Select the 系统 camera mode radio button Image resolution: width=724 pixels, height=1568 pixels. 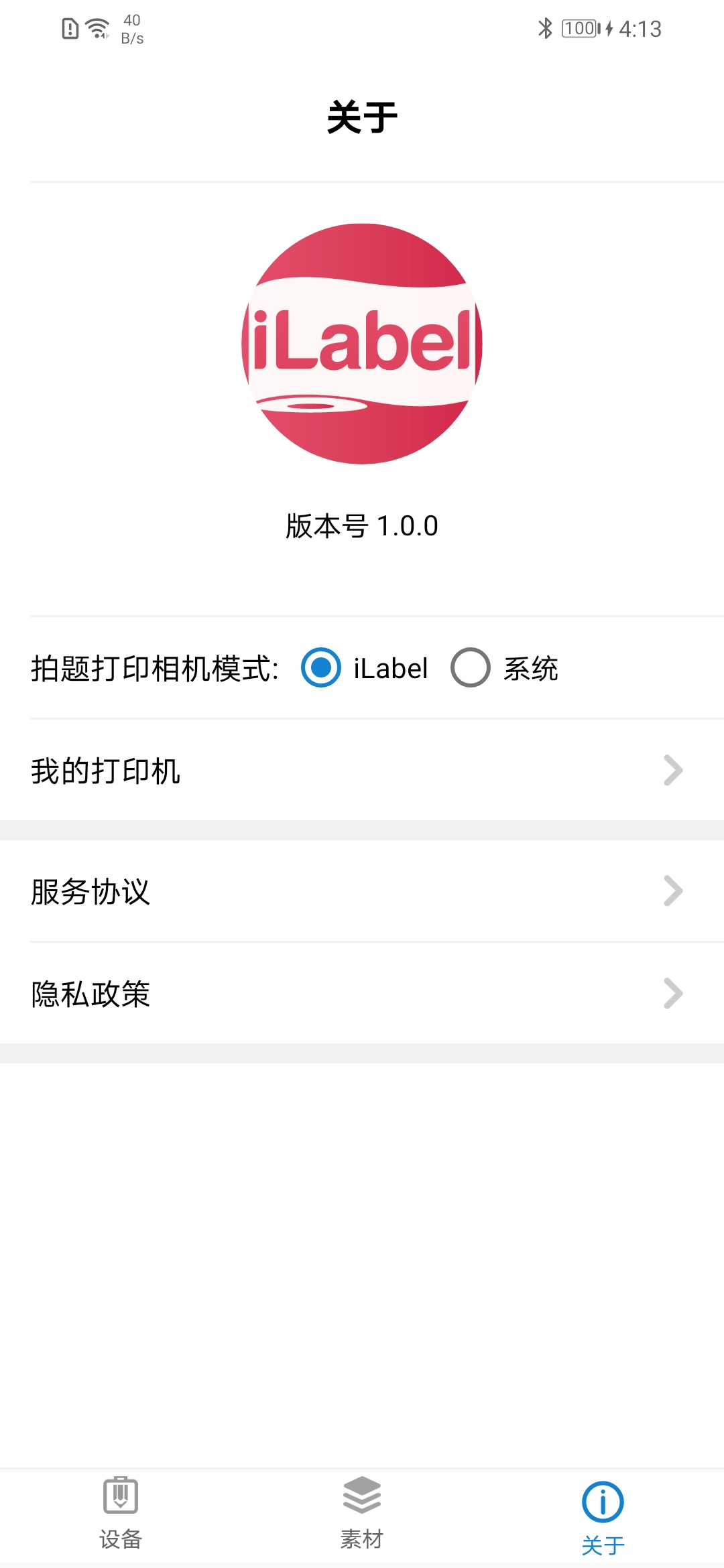[470, 668]
